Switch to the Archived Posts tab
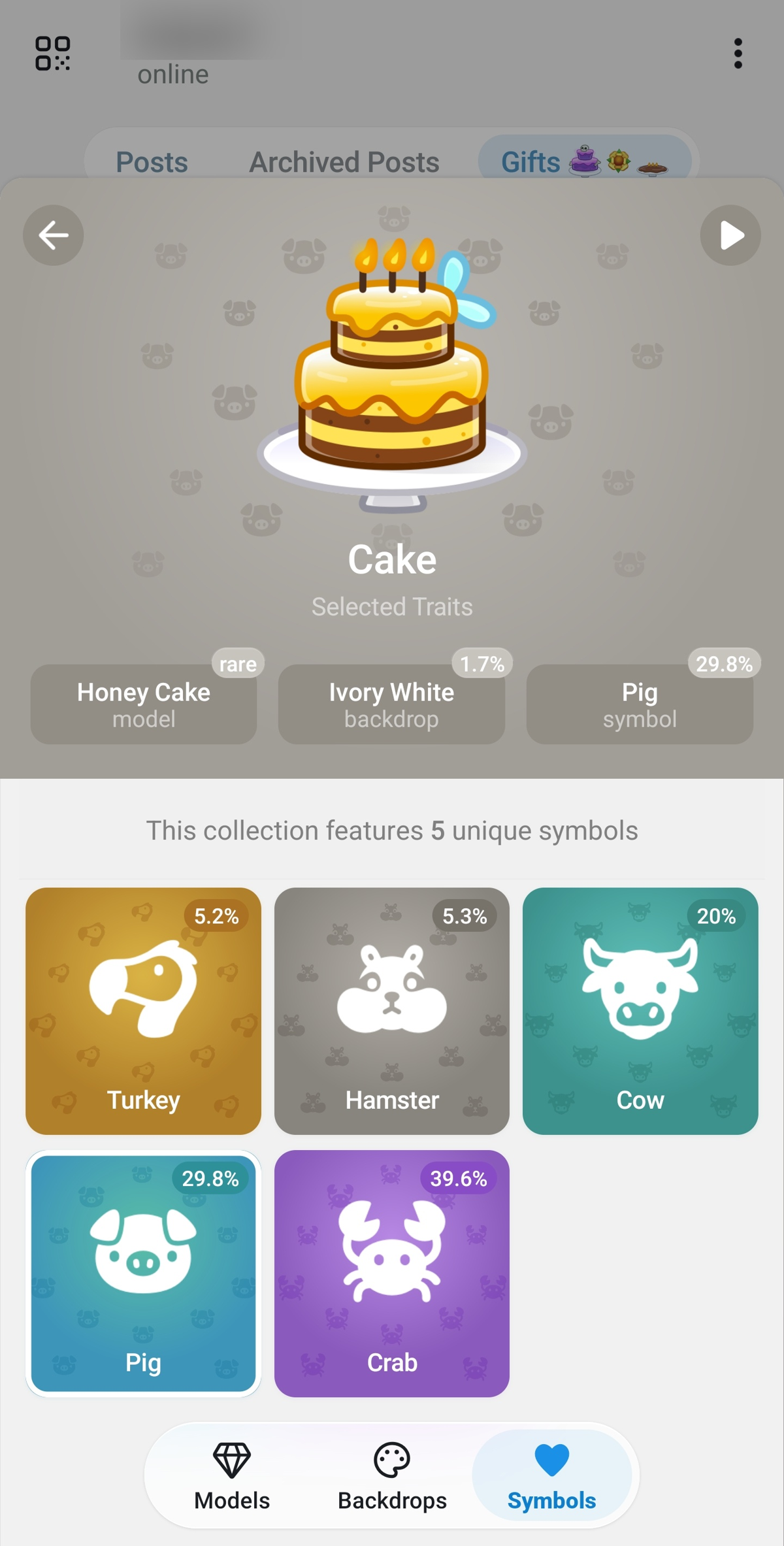The height and width of the screenshot is (1546, 784). tap(344, 162)
